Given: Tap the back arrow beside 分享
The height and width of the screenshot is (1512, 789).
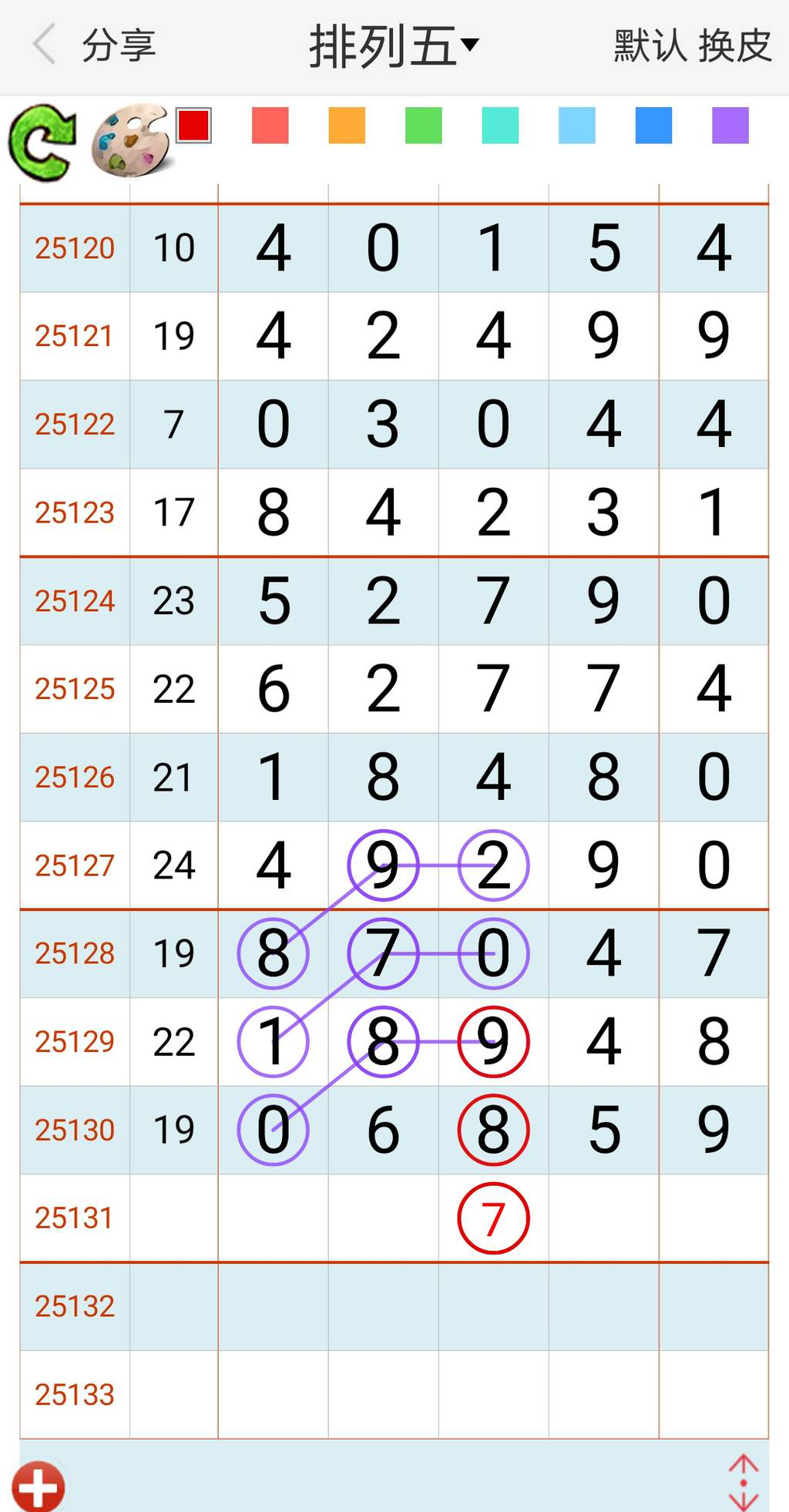Looking at the screenshot, I should pos(44,44).
